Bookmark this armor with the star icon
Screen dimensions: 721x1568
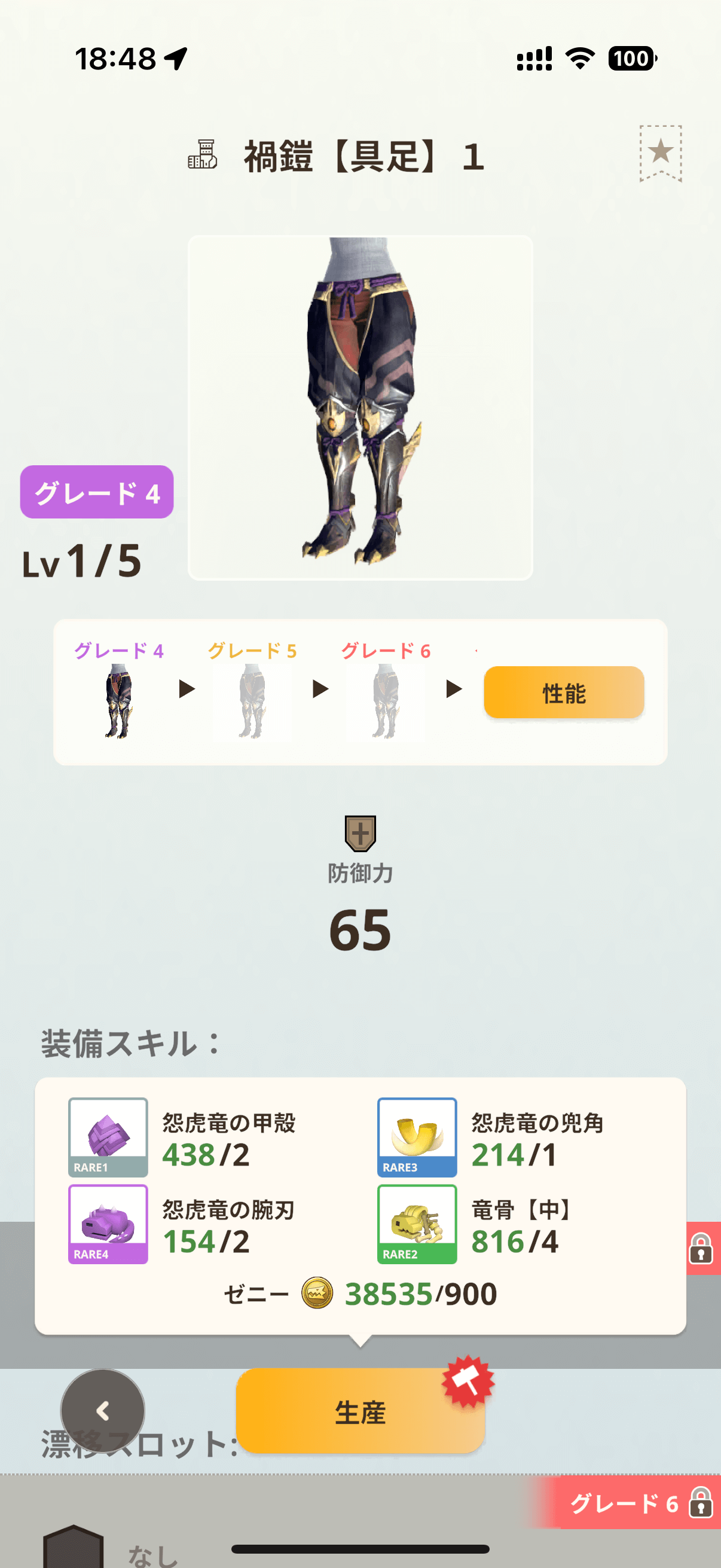tap(660, 152)
